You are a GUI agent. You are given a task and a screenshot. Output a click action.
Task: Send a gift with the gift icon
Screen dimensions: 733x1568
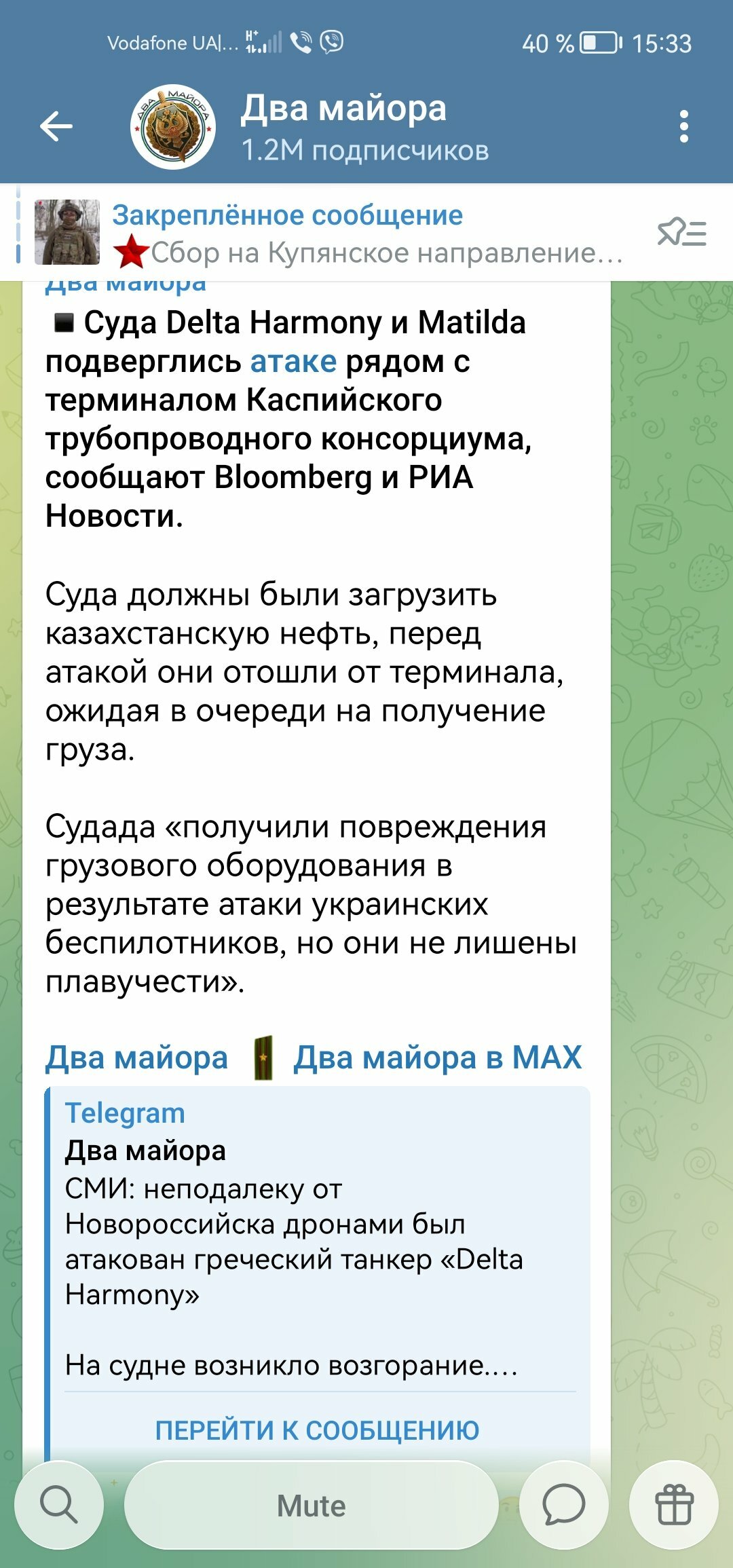point(674,1504)
